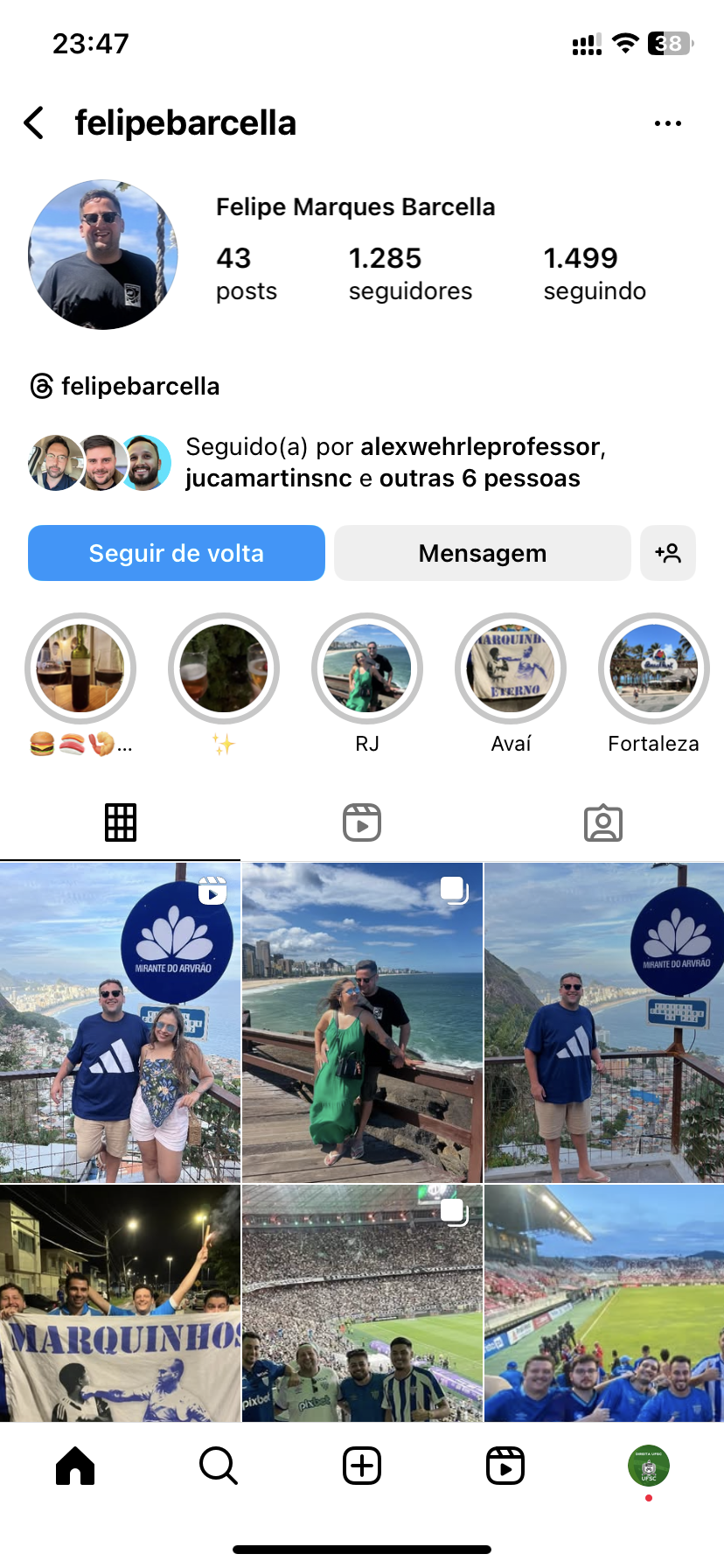Open the 1.499 seguindo list
The image size is (724, 1568).
pos(595,273)
